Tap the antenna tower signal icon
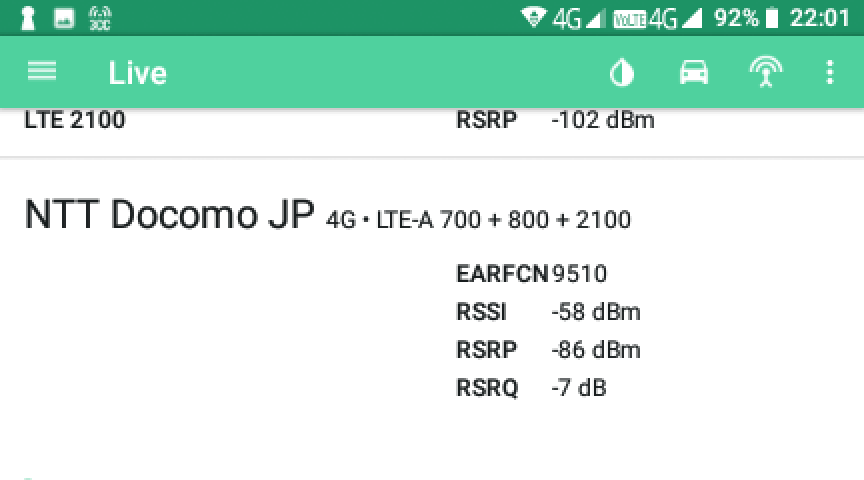 [x=765, y=72]
